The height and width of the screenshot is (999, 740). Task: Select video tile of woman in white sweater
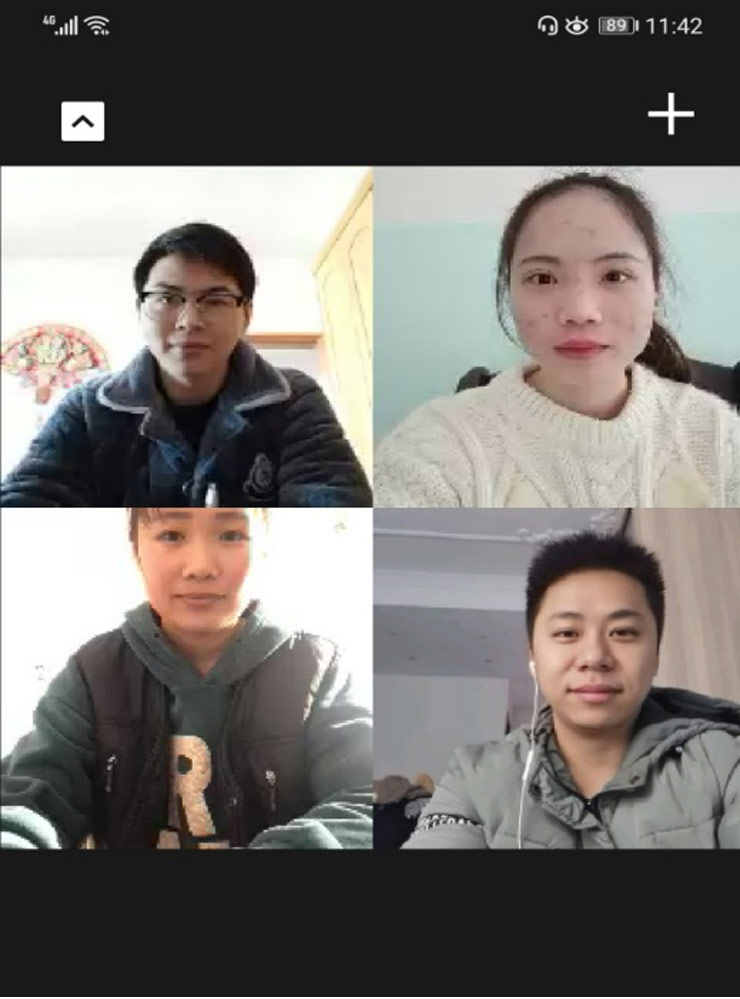pyautogui.click(x=557, y=337)
